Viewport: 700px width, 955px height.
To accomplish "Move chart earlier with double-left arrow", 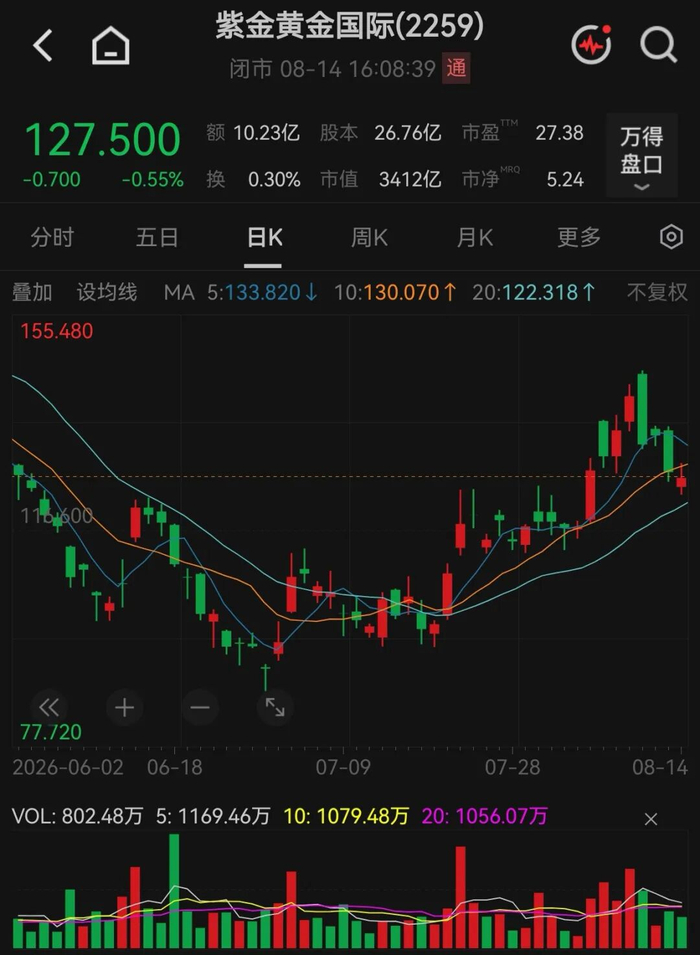I will click(49, 707).
